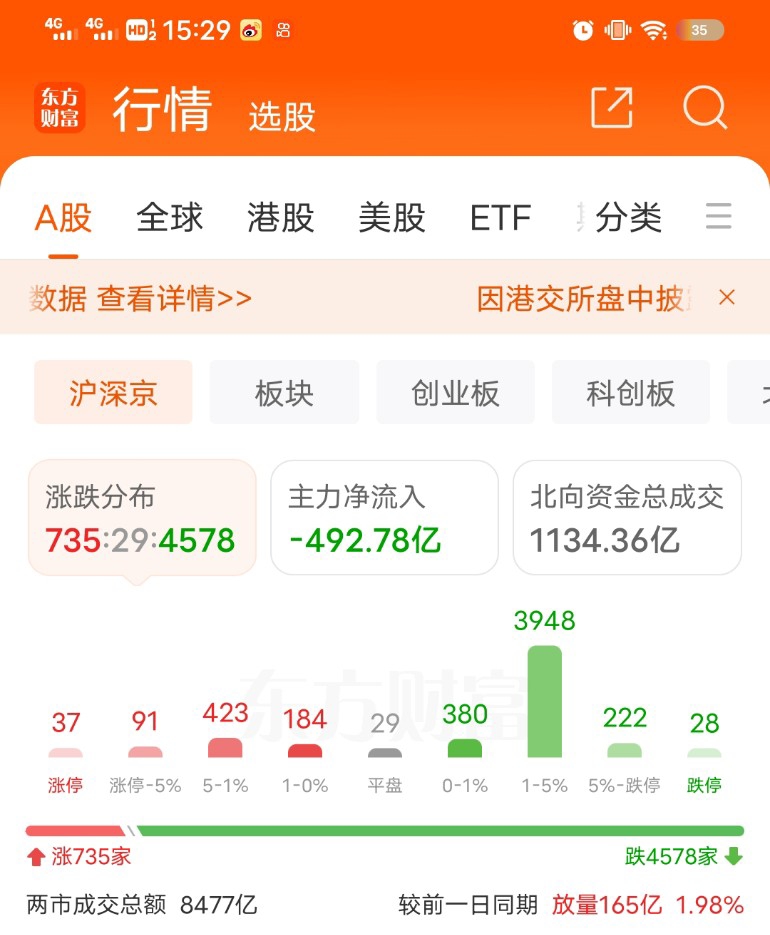
Task: Dismiss the notice banner with the × button
Action: [x=727, y=297]
